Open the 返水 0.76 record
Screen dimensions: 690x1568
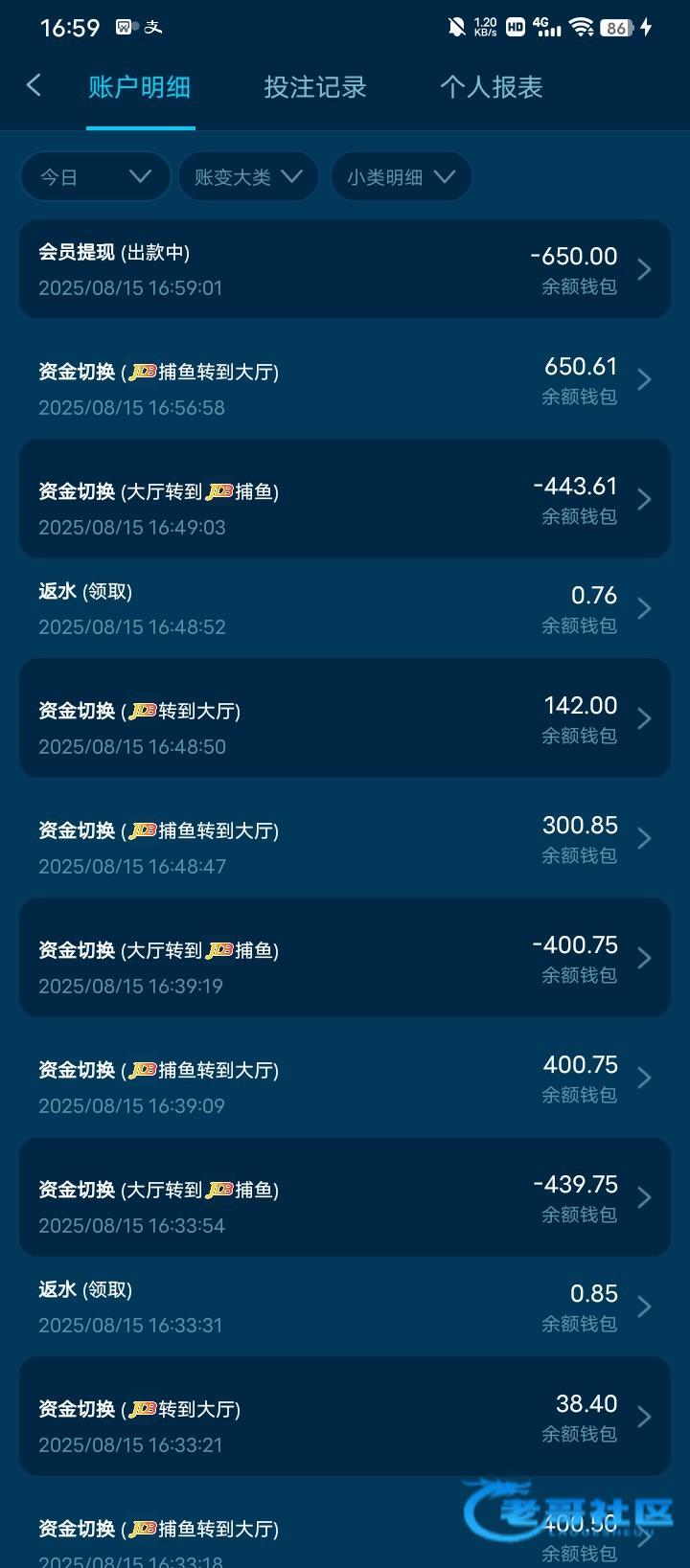(345, 608)
